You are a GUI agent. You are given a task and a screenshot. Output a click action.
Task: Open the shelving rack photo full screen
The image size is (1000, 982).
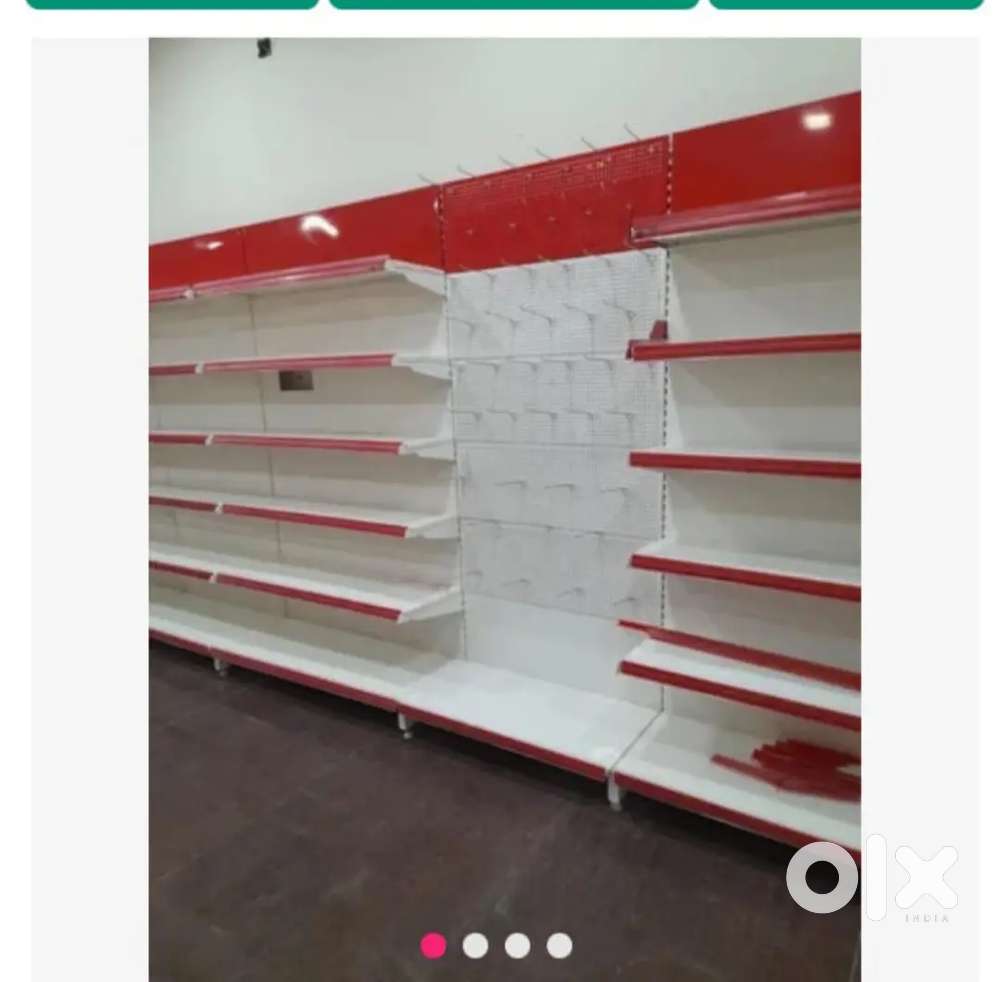(x=504, y=480)
